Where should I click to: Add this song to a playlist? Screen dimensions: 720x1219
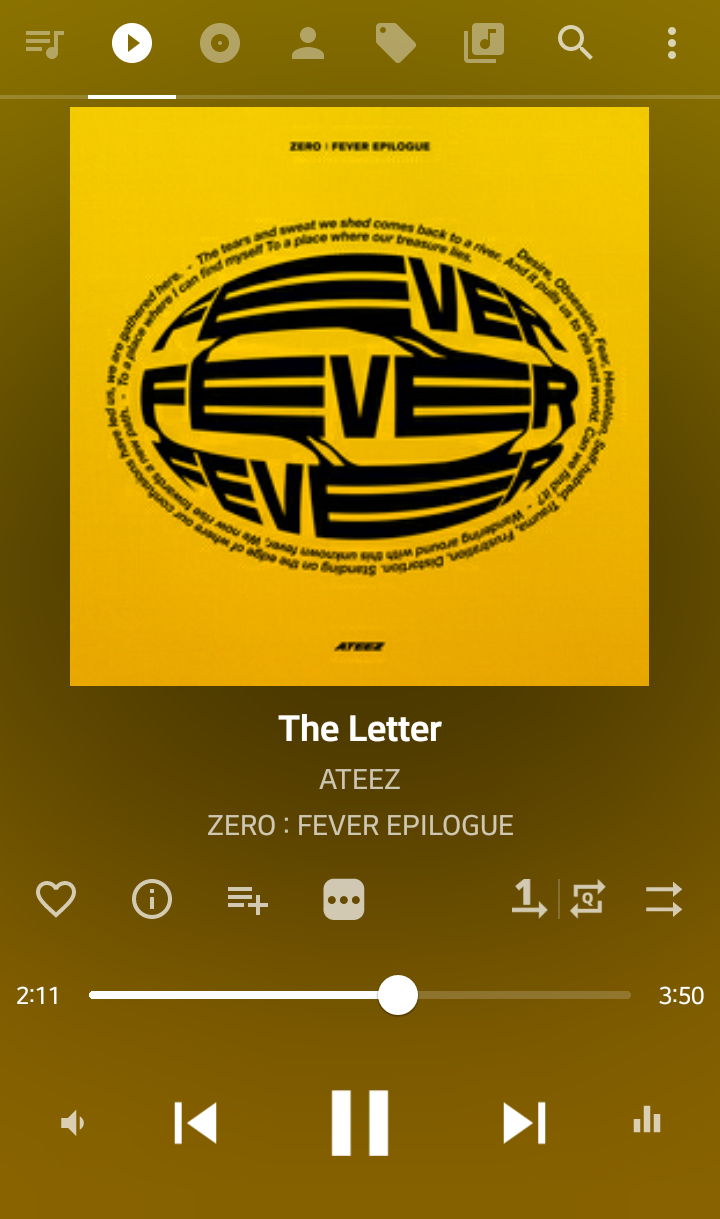(x=248, y=899)
